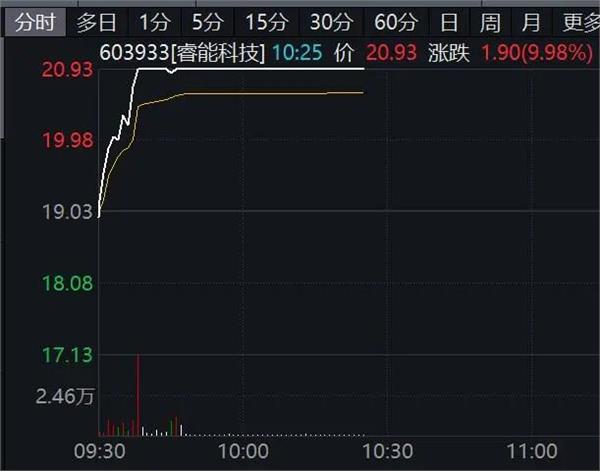Open the 30分 interval chart
The width and height of the screenshot is (600, 471).
click(x=331, y=21)
